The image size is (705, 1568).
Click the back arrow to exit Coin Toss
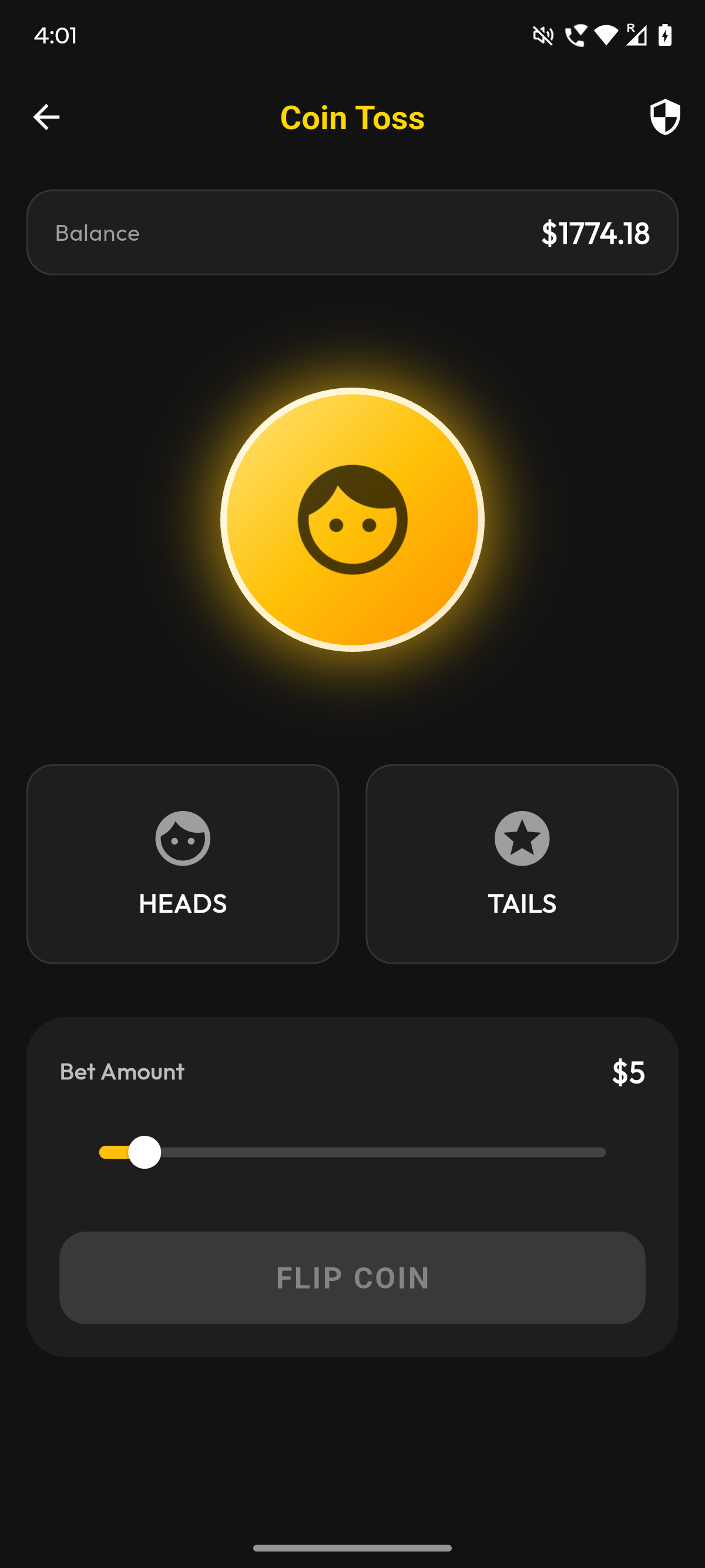46,117
